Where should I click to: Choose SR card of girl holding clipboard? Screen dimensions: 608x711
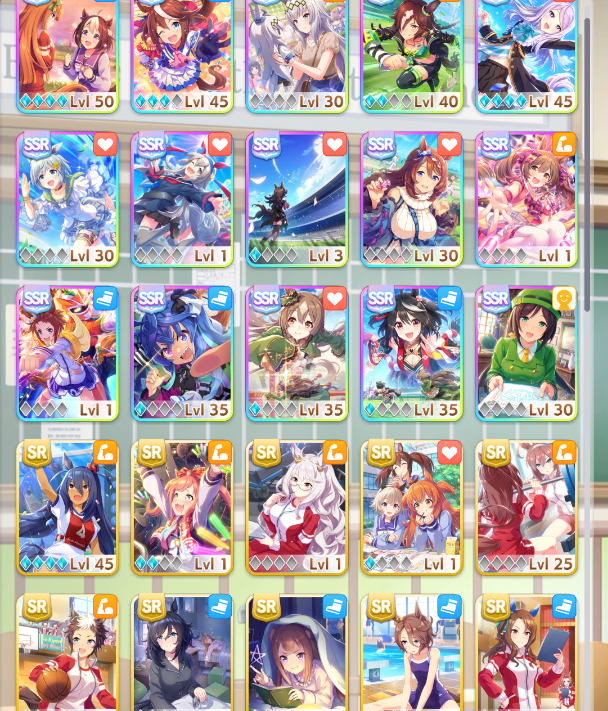pyautogui.click(x=527, y=655)
